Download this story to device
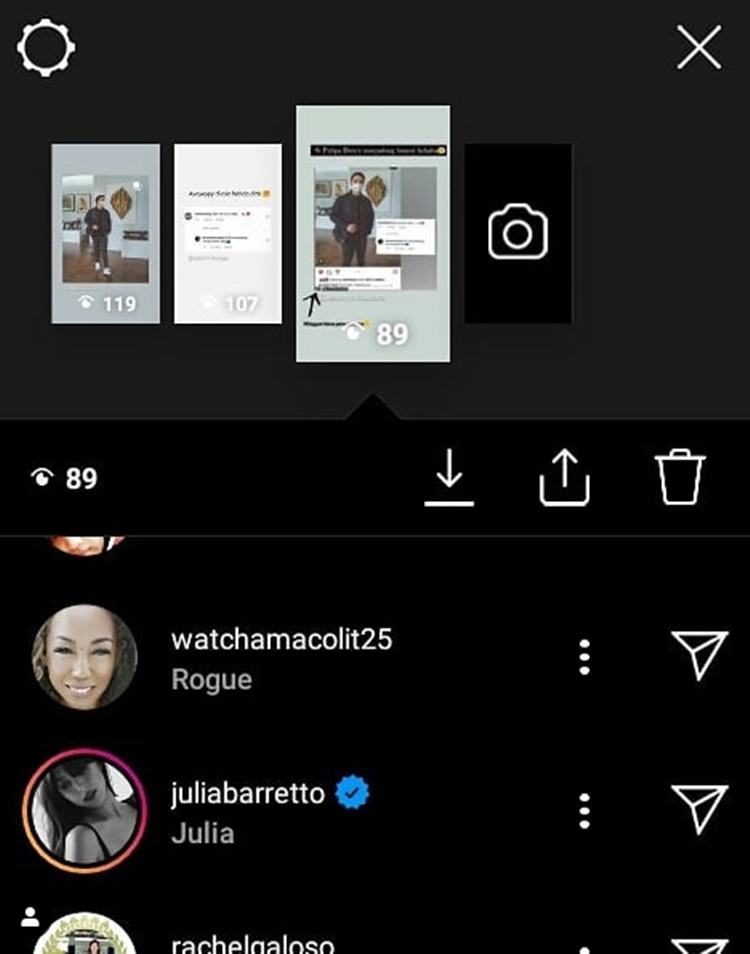750x954 pixels. tap(449, 479)
